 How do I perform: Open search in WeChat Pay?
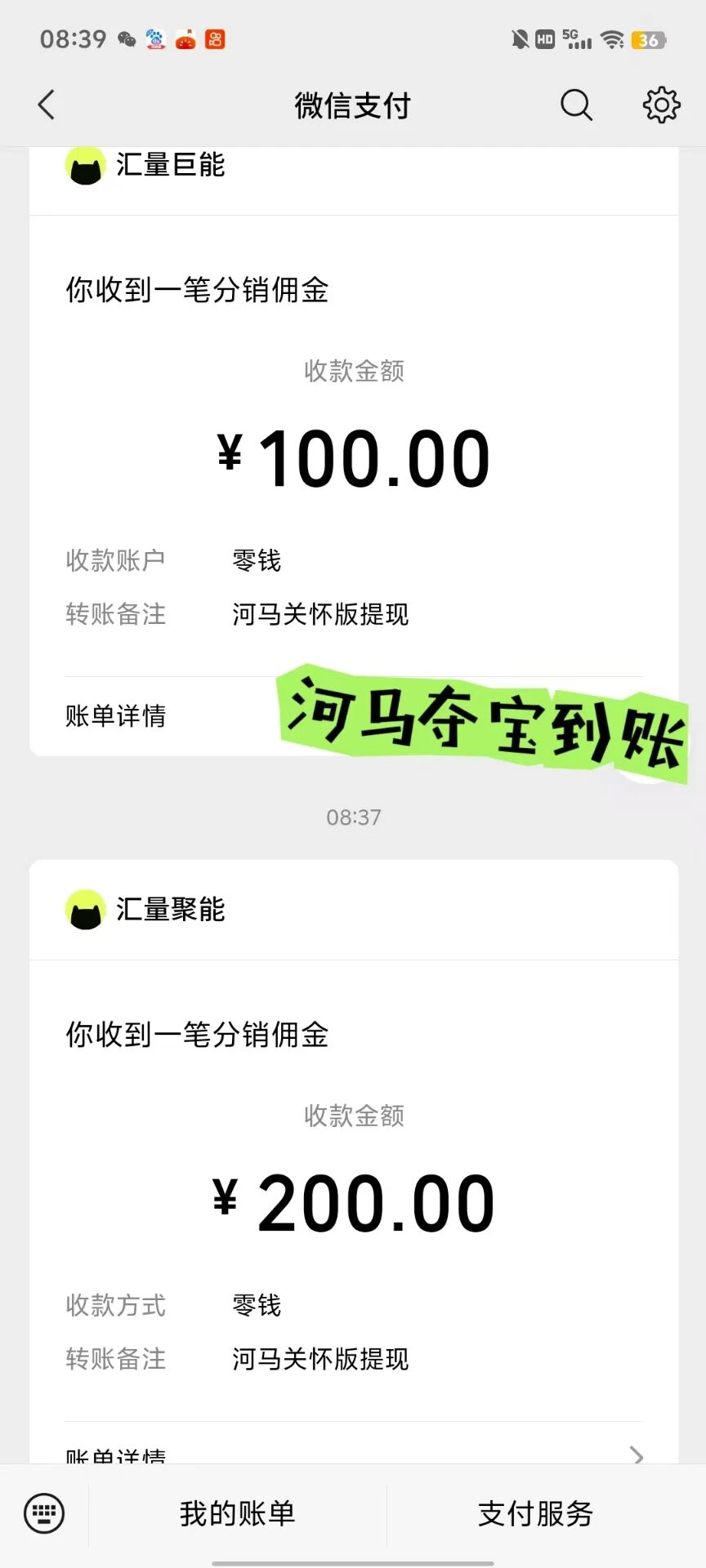(x=576, y=105)
